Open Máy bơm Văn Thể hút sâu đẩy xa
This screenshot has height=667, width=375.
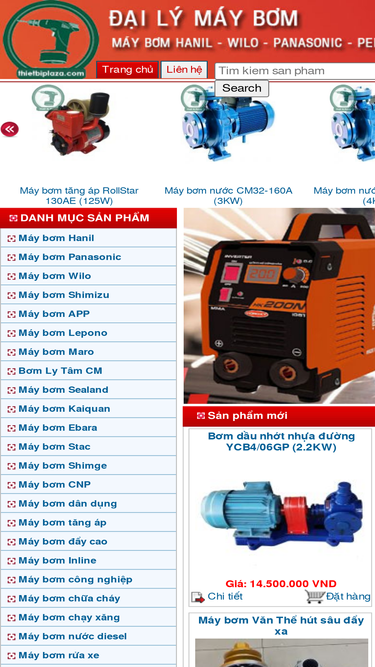click(x=281, y=626)
